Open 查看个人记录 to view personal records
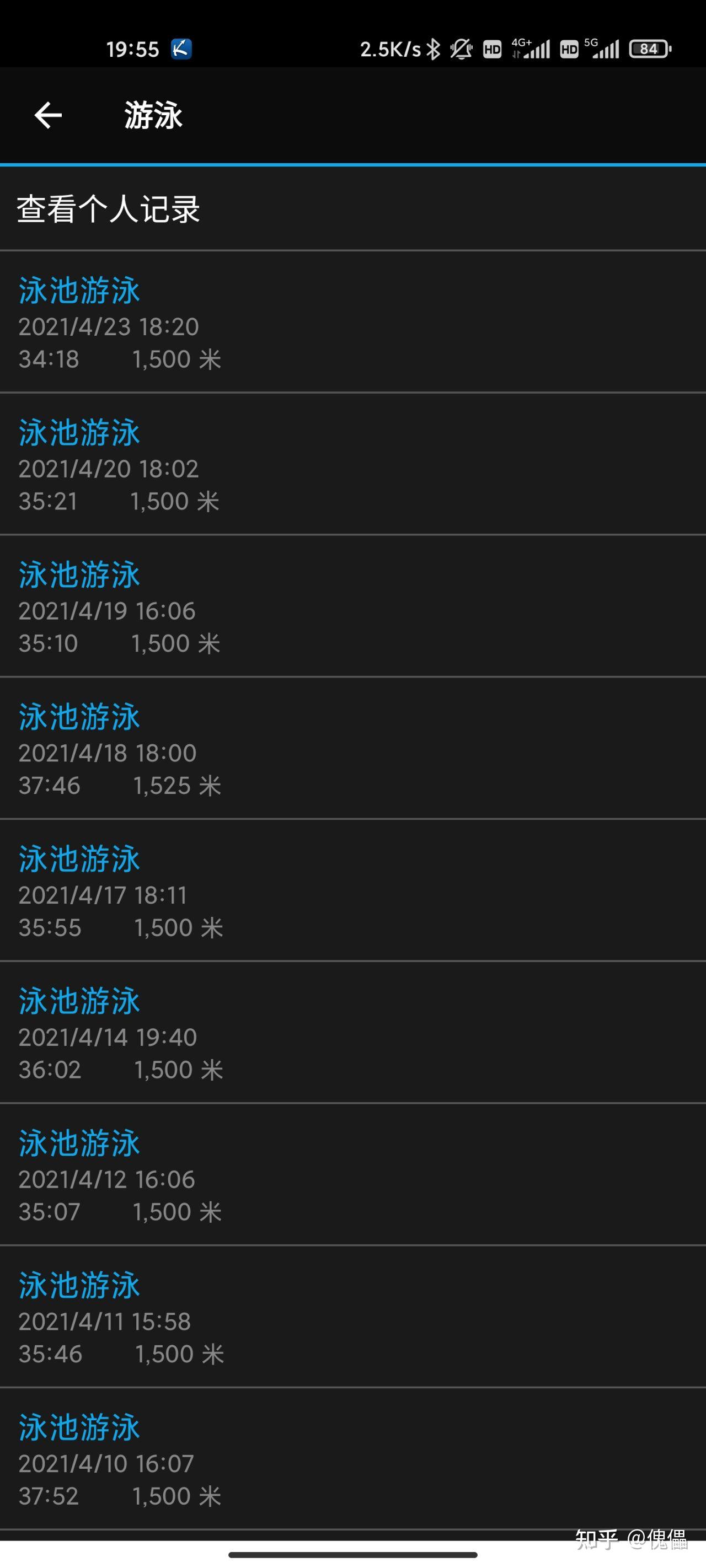Screen dimensions: 706x1568 110,210
